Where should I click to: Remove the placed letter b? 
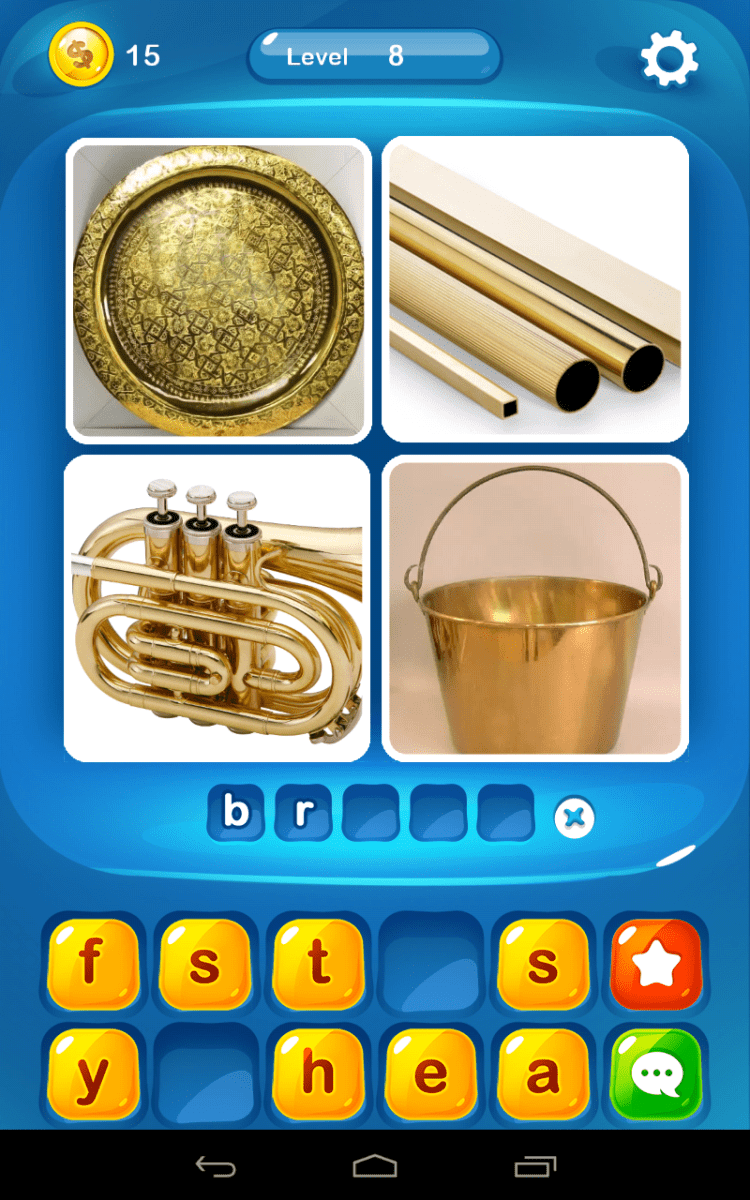(x=236, y=813)
